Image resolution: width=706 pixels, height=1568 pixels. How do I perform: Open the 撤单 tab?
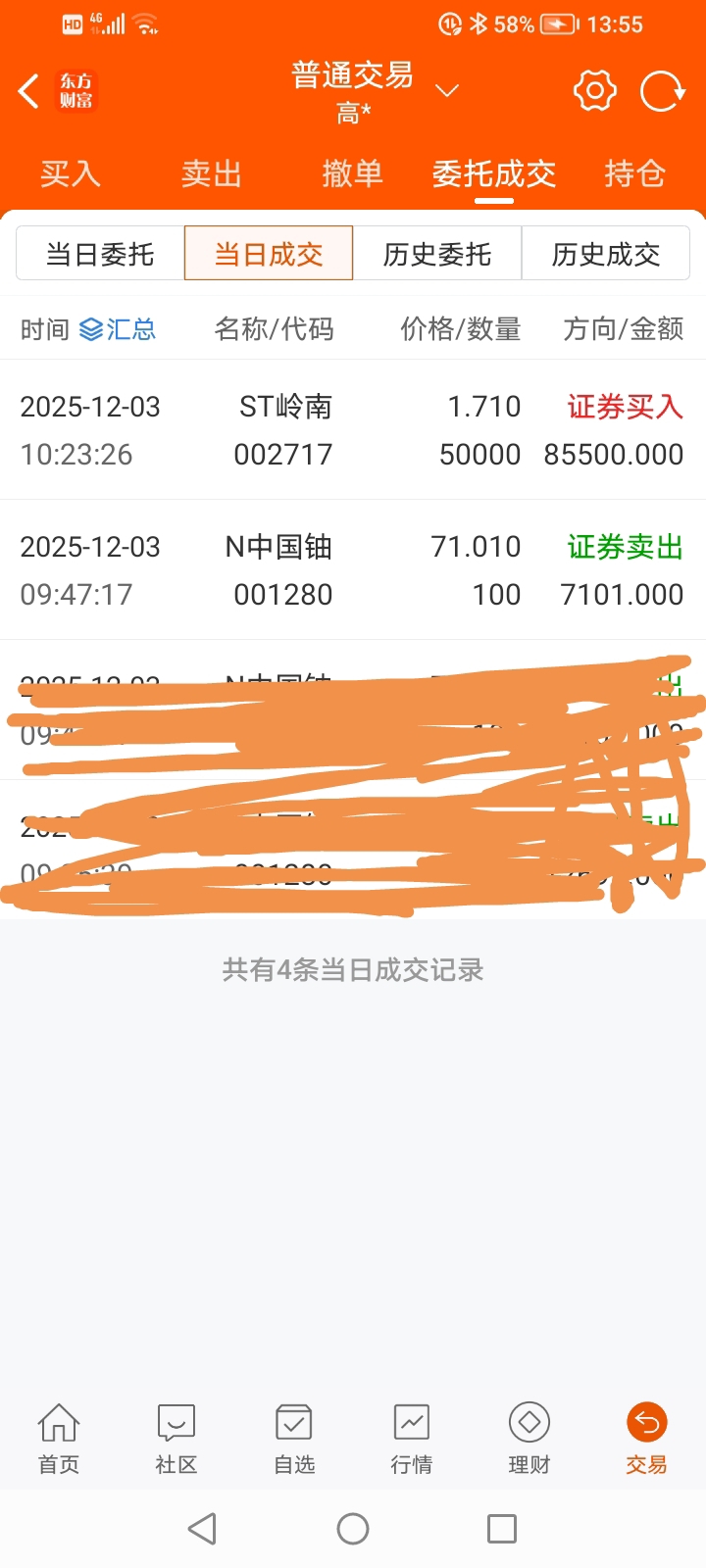pos(352,173)
